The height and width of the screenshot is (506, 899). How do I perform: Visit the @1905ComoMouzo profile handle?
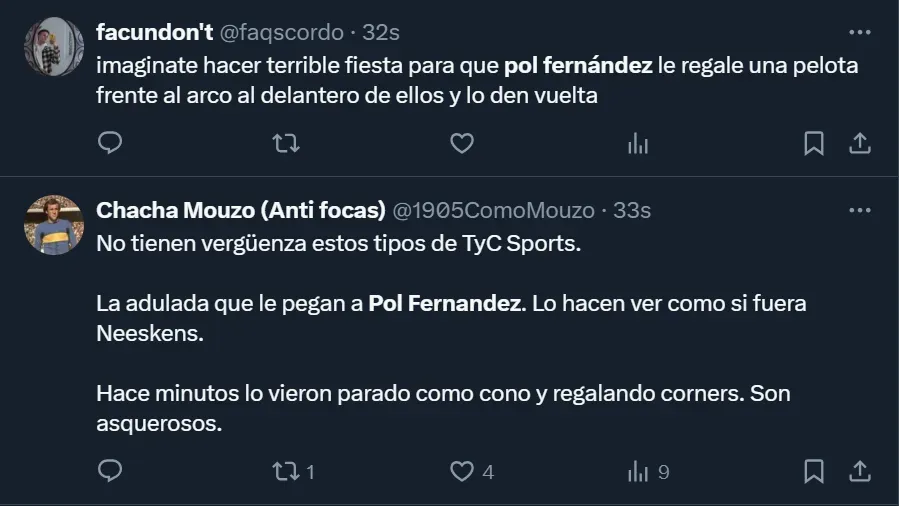click(495, 210)
